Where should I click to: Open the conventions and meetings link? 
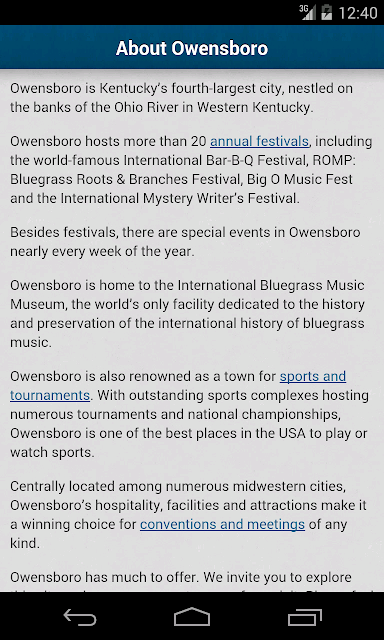pos(222,524)
